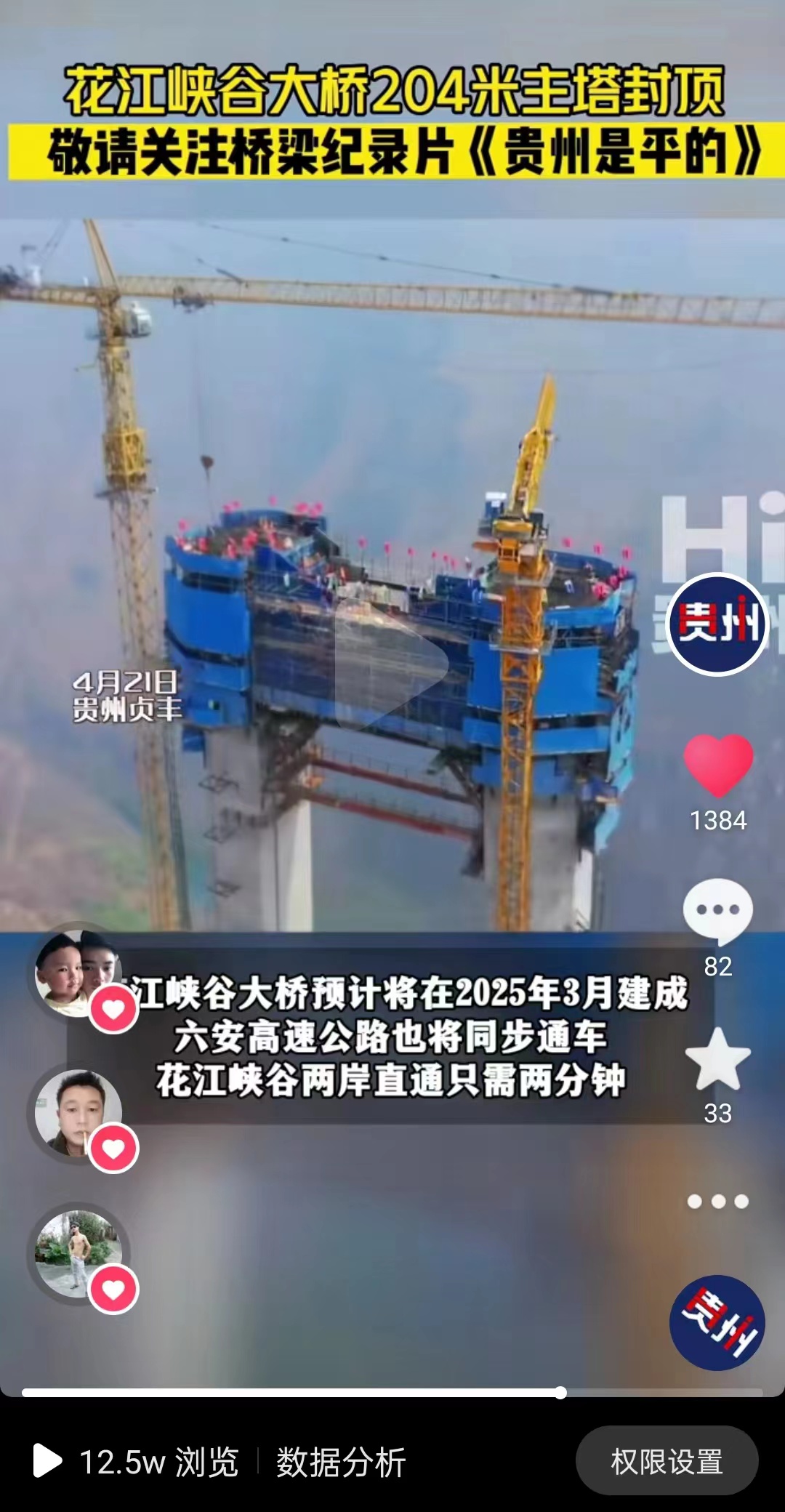The width and height of the screenshot is (785, 1512).
Task: Play the paused video
Action: (391, 661)
